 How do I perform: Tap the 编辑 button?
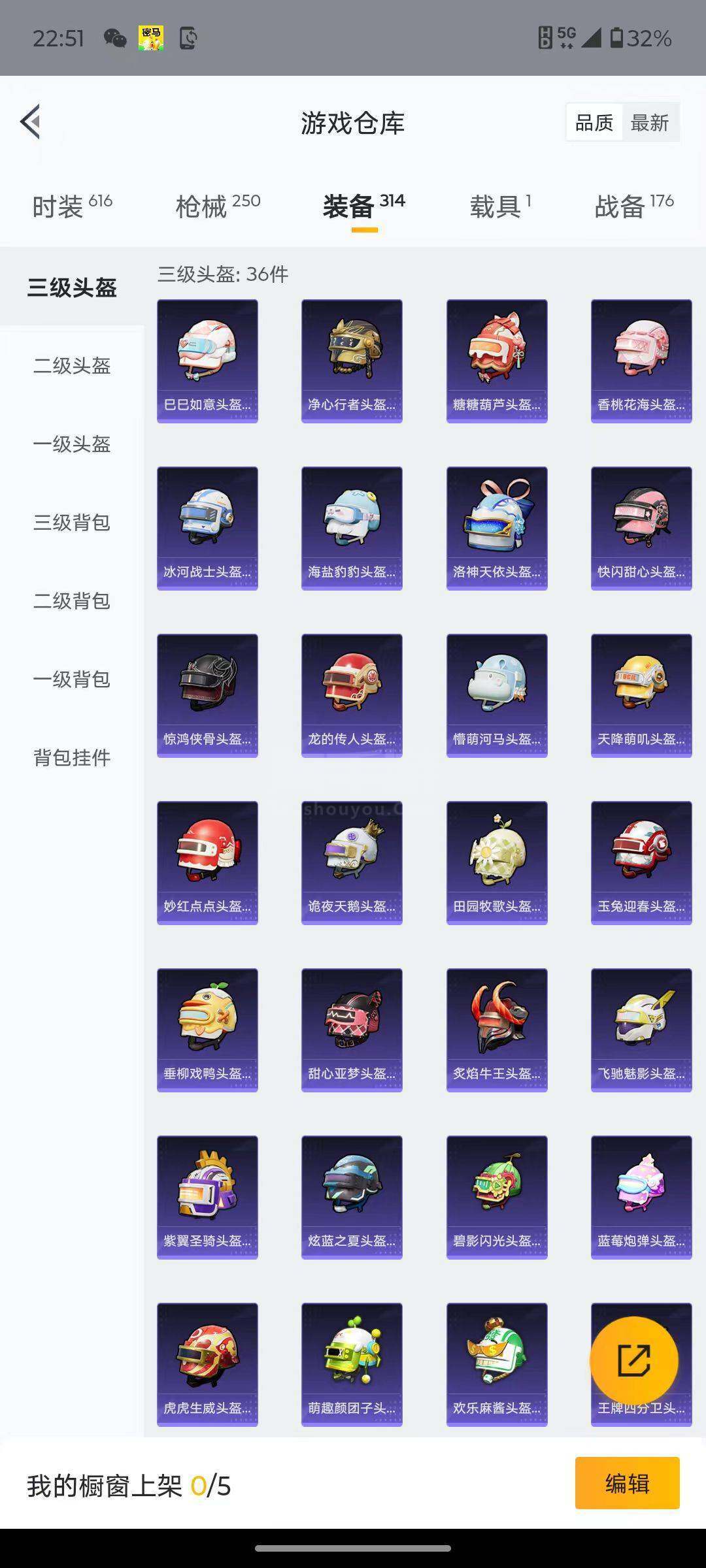[x=628, y=1484]
